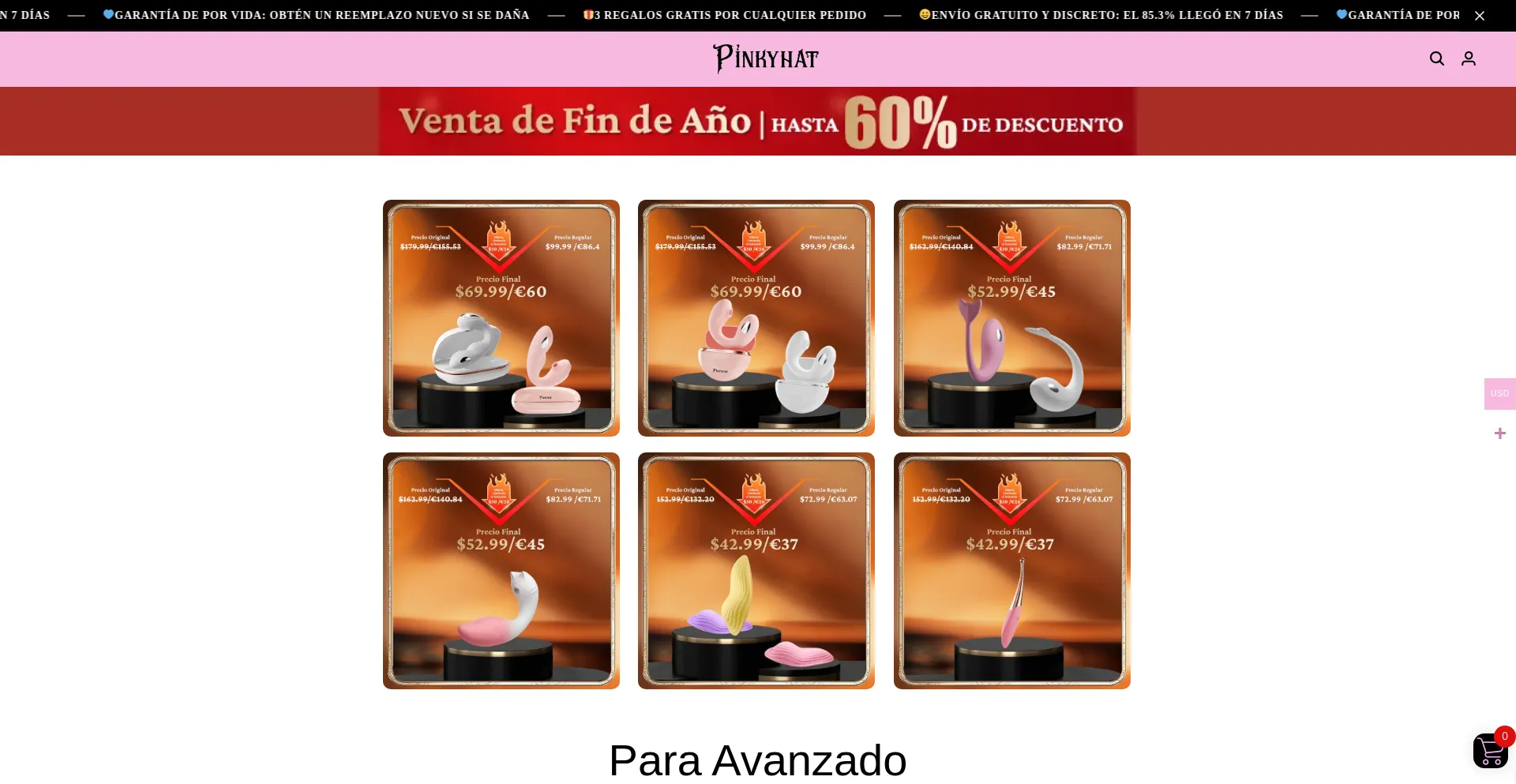Image resolution: width=1516 pixels, height=784 pixels.
Task: Open the Venta de Fin de Año banner
Action: (757, 121)
